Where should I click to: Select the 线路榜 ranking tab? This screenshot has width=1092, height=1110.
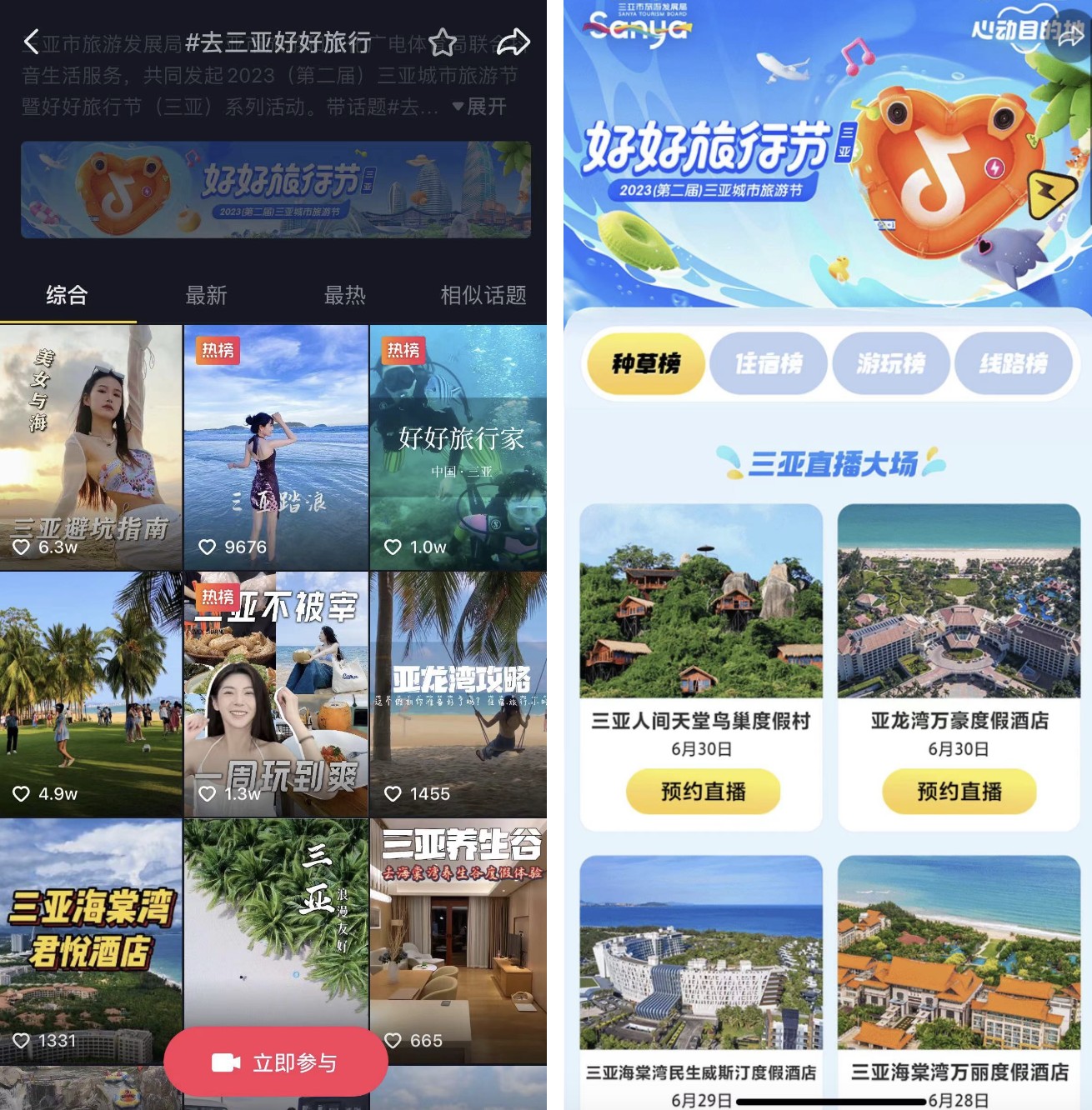(1013, 363)
